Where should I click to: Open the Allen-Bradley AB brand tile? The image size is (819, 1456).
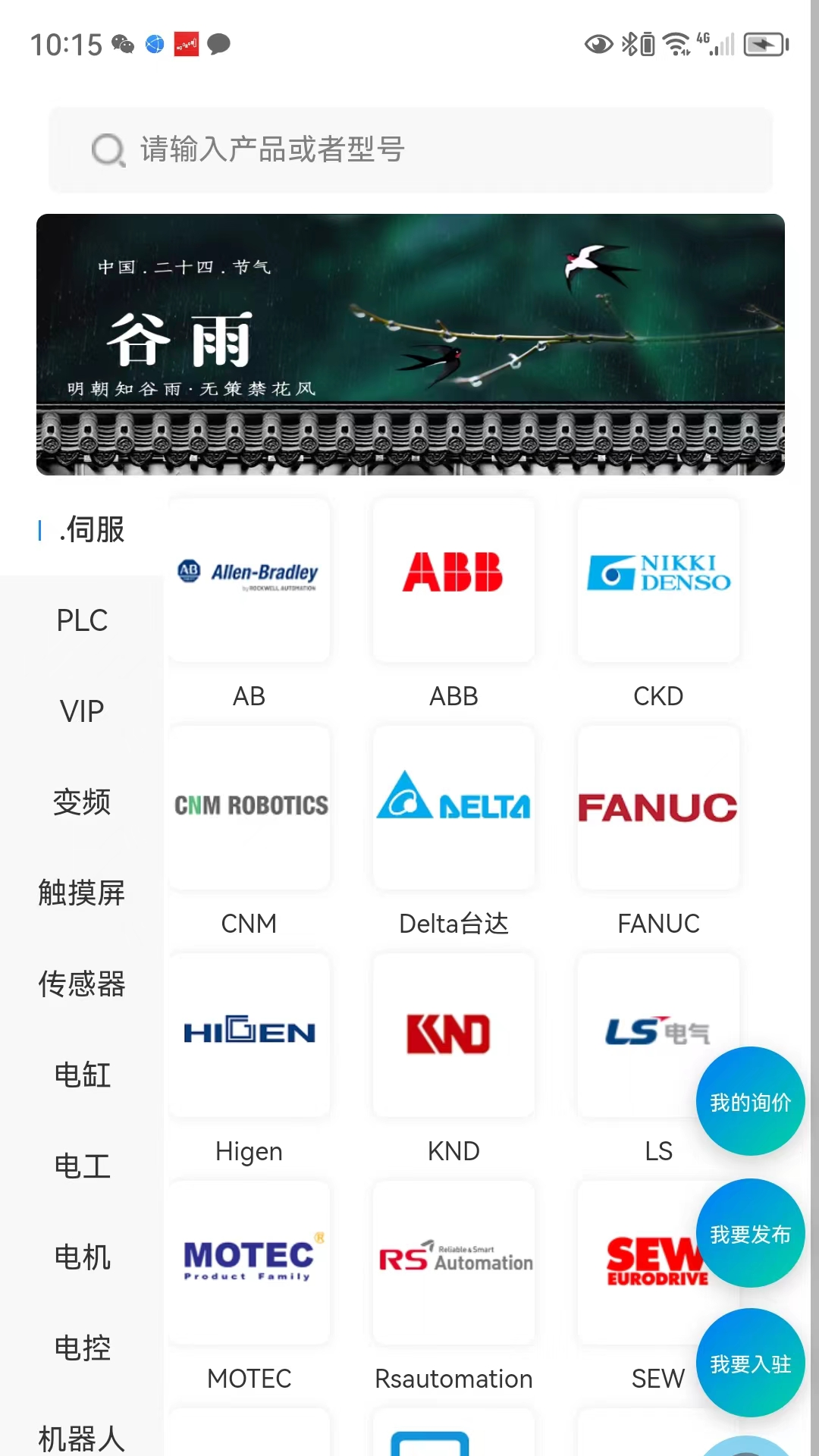pos(249,581)
